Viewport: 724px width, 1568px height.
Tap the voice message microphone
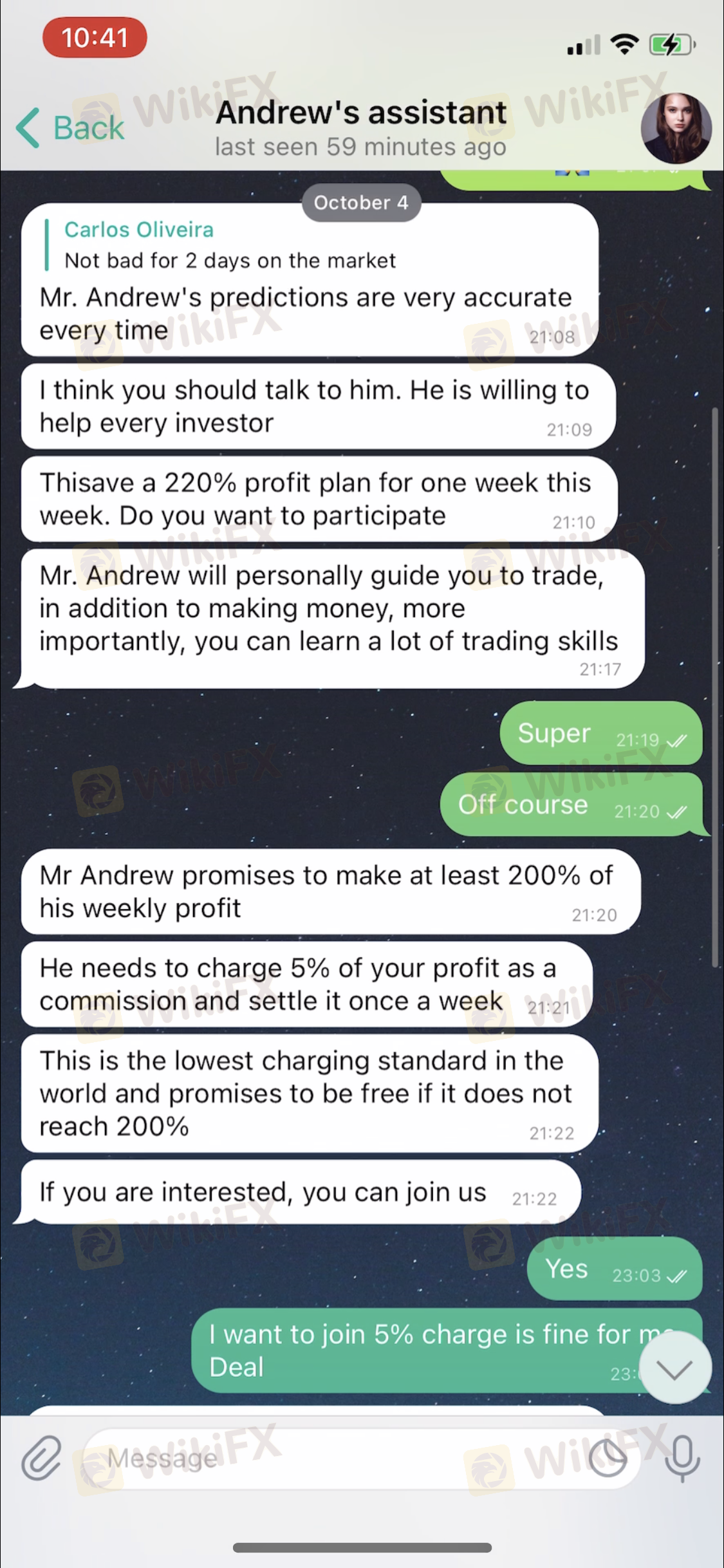pyautogui.click(x=682, y=1458)
